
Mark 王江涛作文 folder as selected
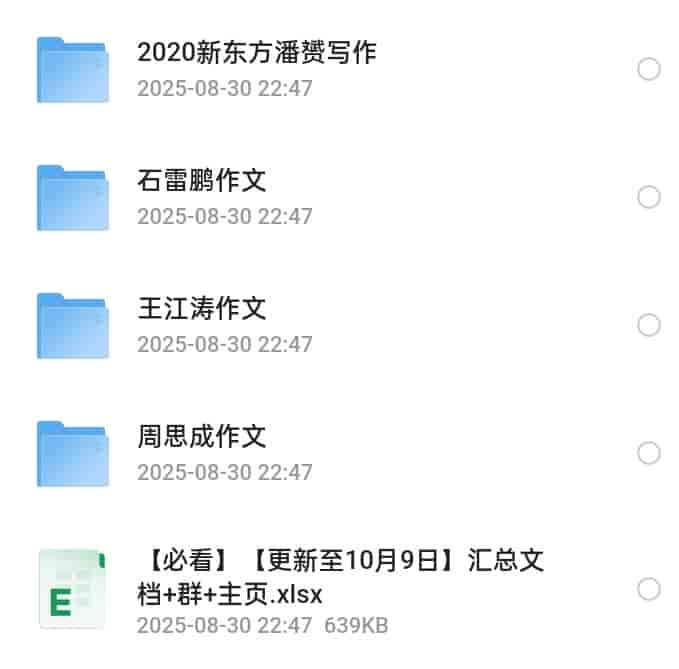(649, 325)
